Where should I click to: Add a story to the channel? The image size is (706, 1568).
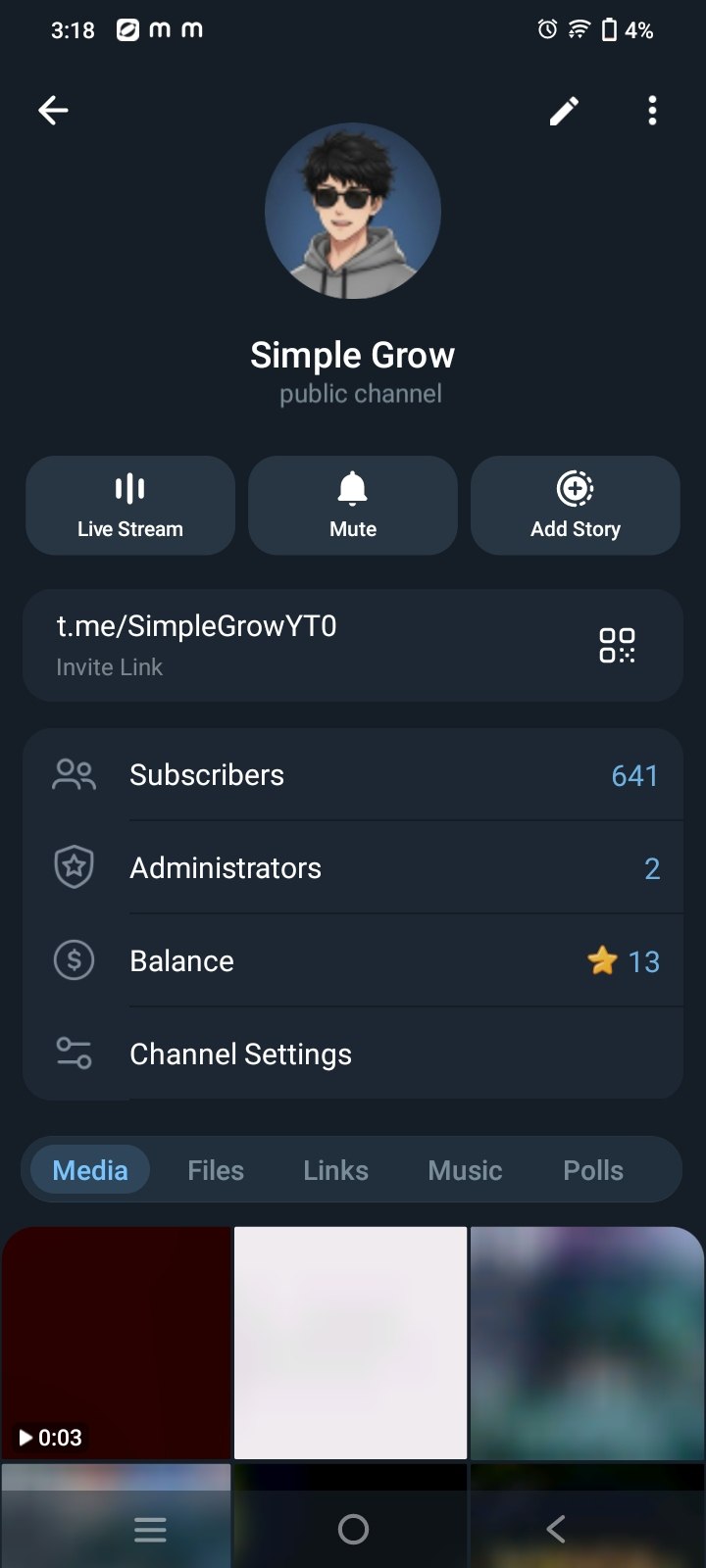(576, 506)
